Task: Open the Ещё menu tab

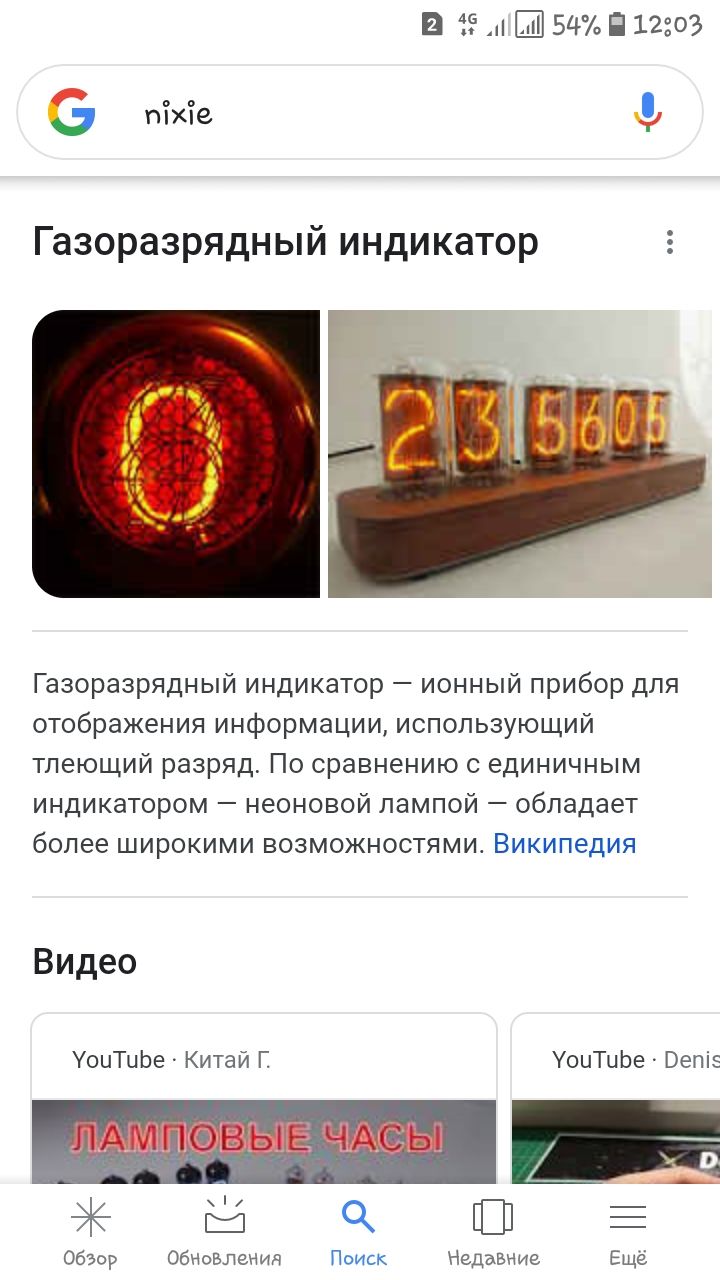Action: (628, 1234)
